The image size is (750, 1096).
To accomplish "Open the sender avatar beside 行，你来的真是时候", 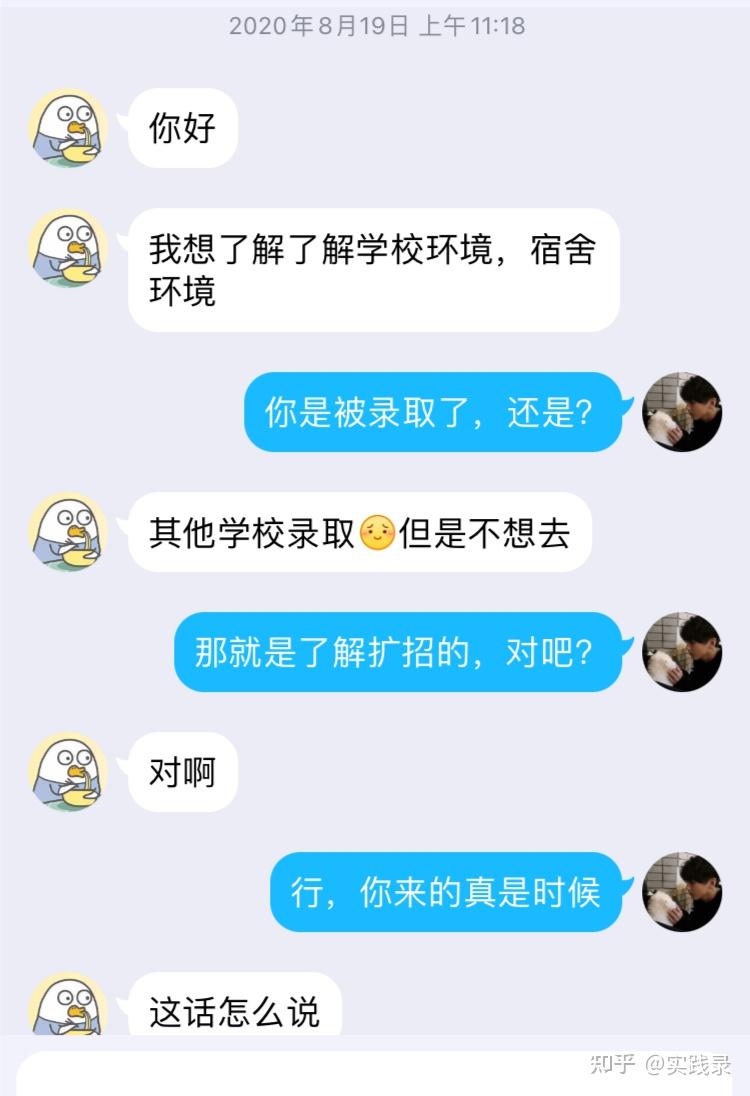I will [682, 892].
